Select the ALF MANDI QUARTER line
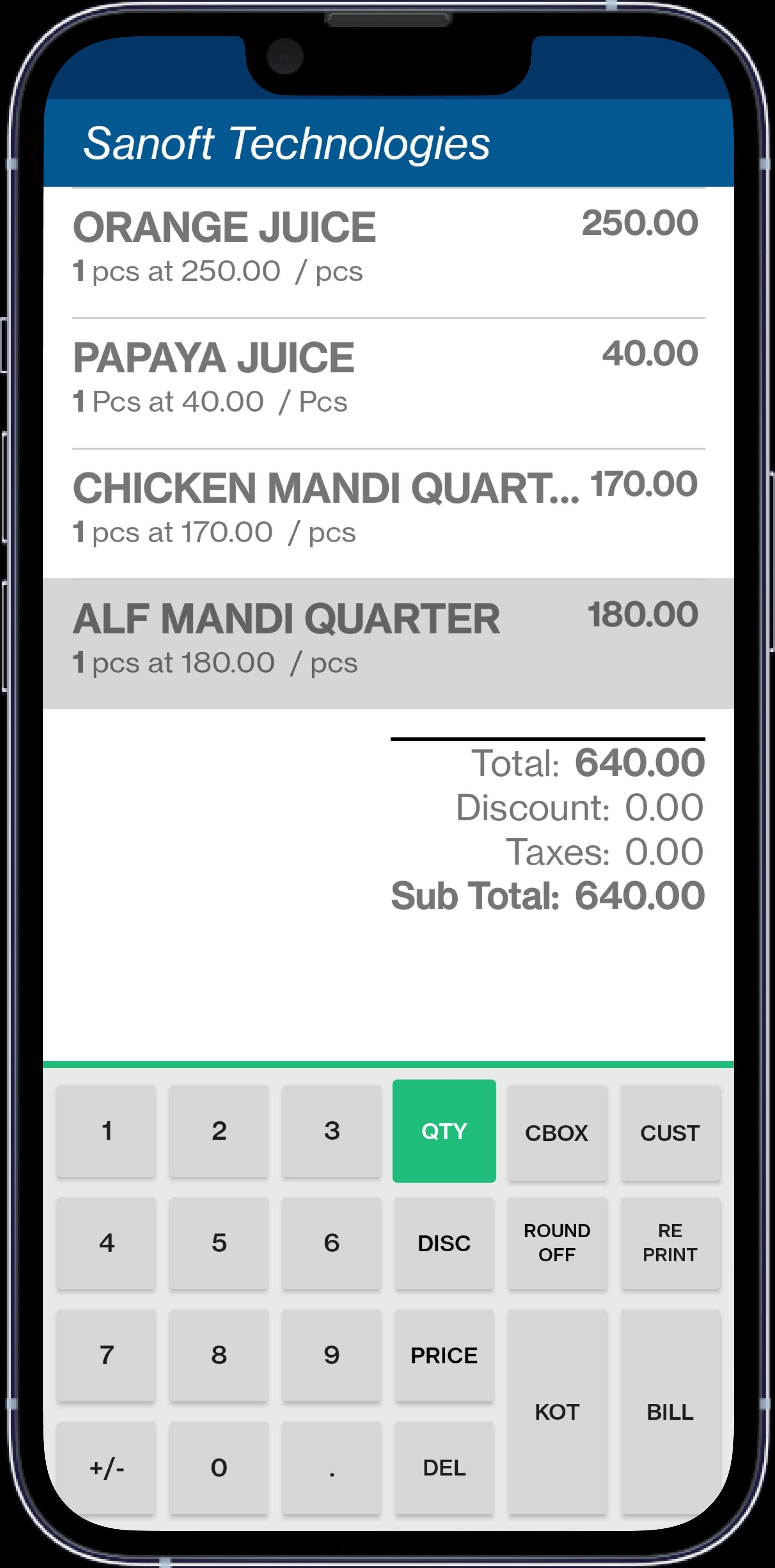 click(x=388, y=644)
